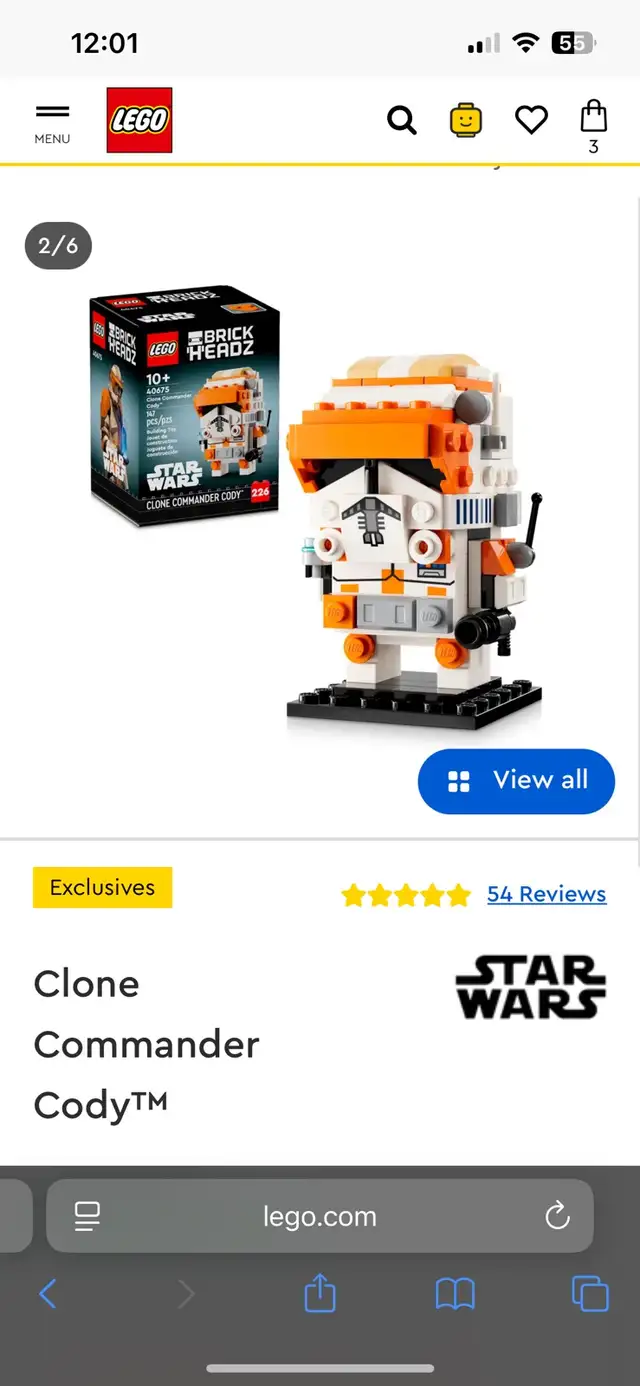This screenshot has height=1386, width=640.
Task: Open page settings in address bar
Action: point(87,1216)
